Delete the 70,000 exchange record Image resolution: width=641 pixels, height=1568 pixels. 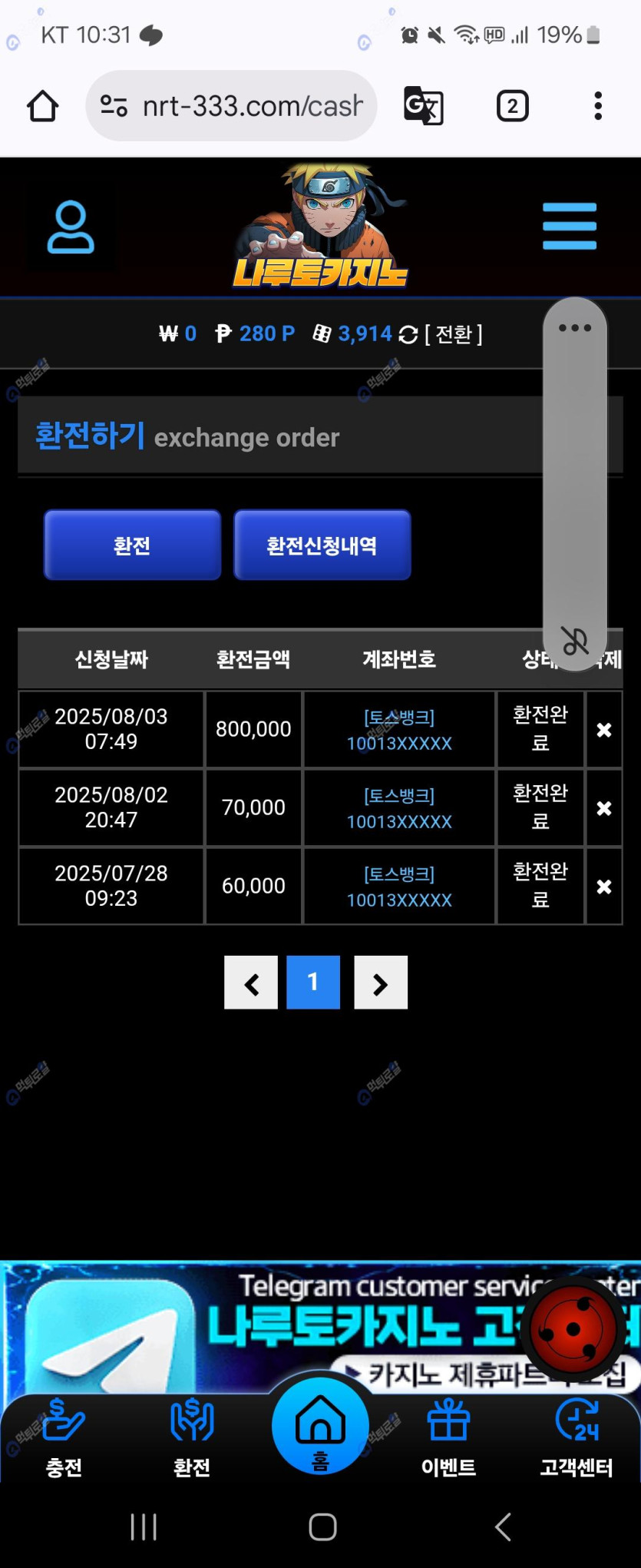pos(604,808)
